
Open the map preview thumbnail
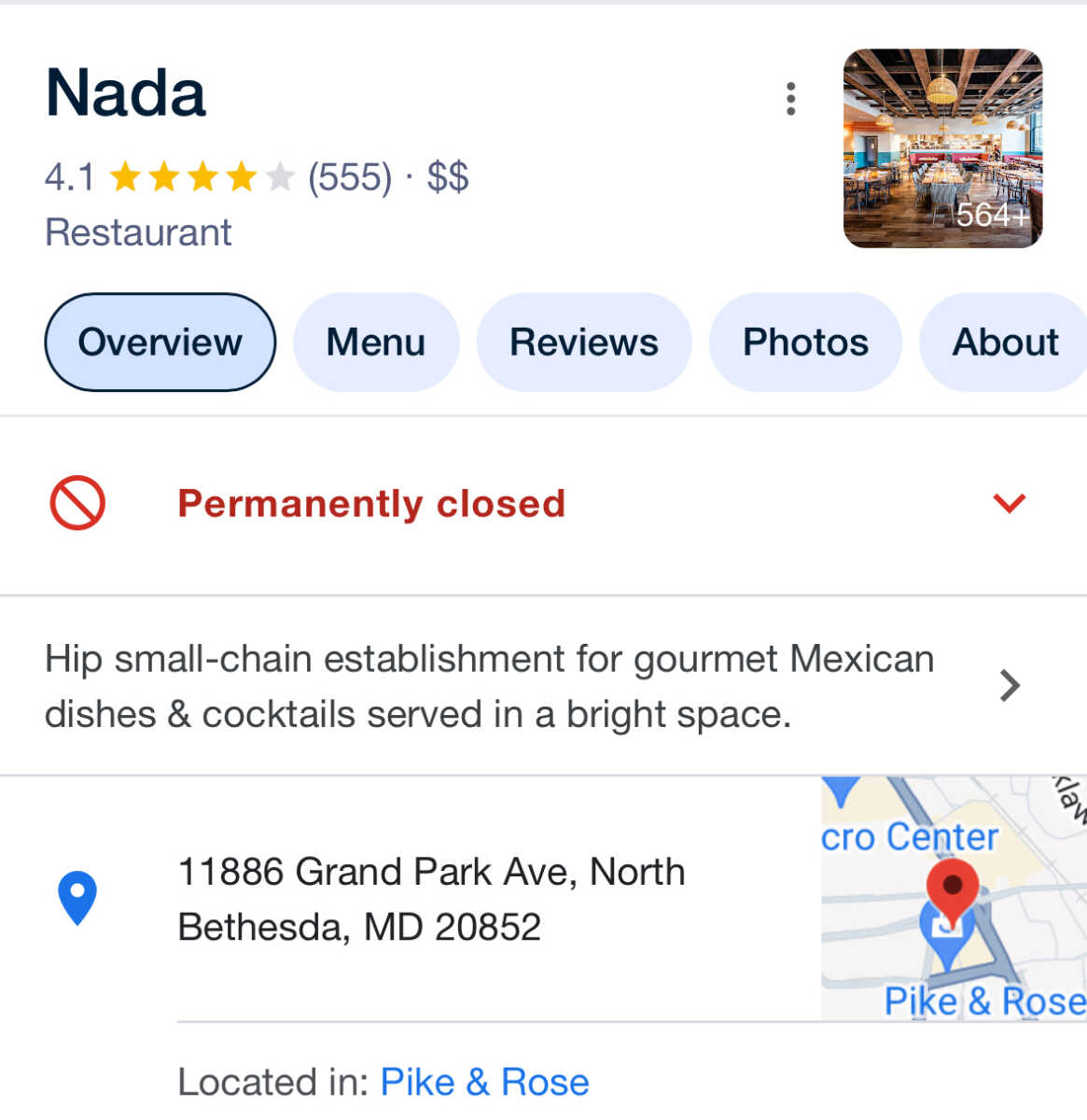click(952, 898)
